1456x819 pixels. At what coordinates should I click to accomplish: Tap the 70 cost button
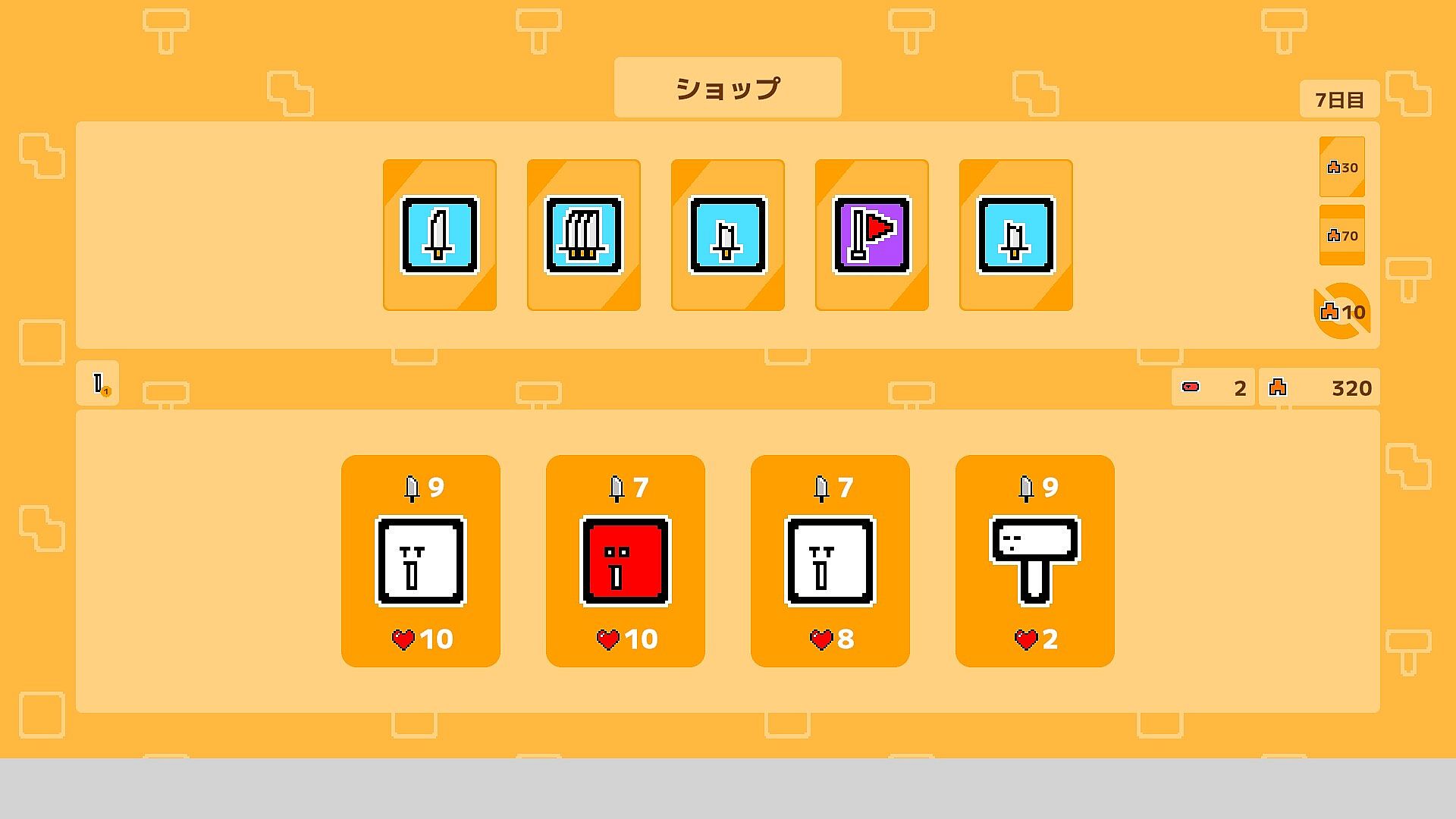[x=1341, y=235]
